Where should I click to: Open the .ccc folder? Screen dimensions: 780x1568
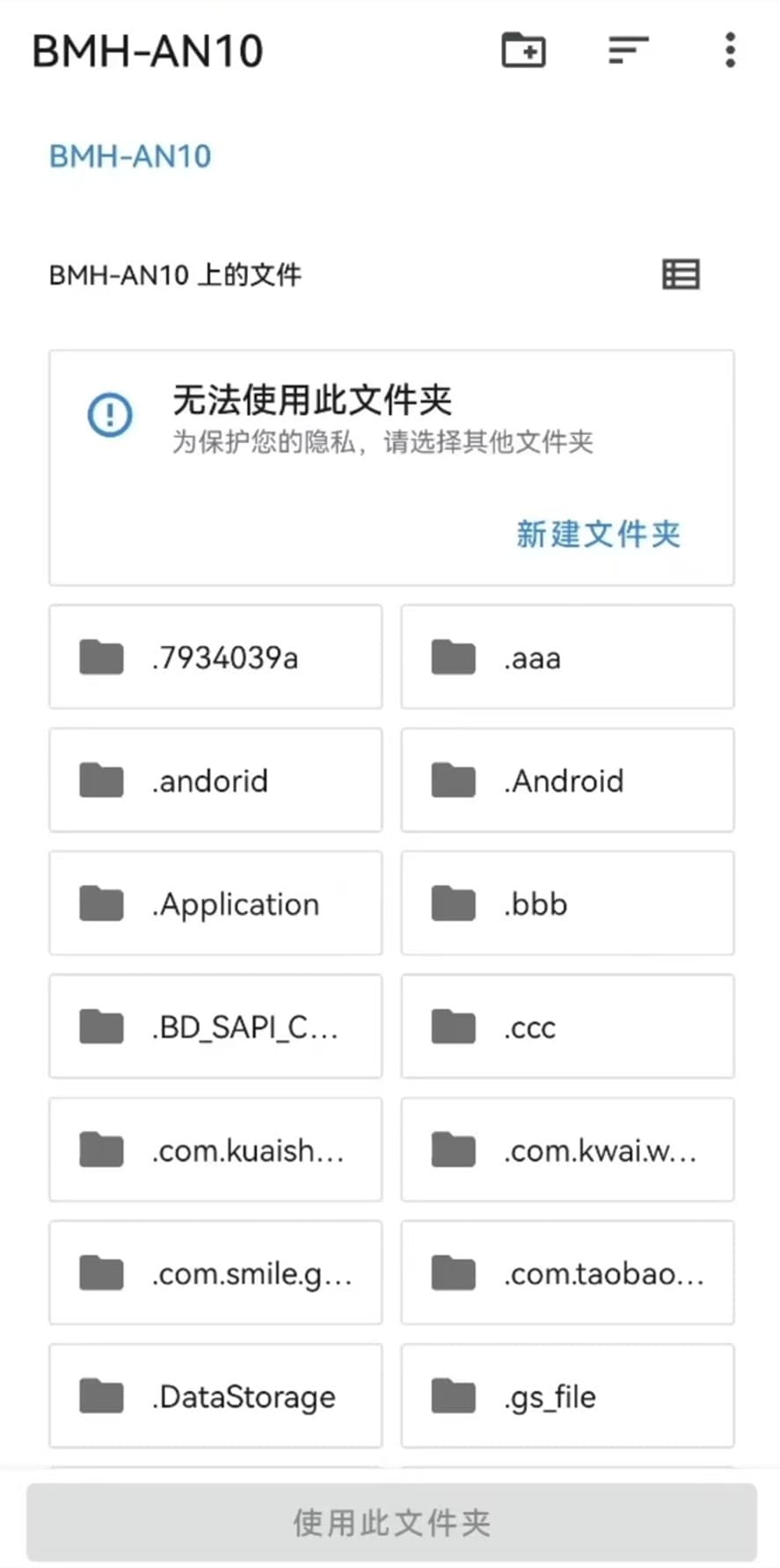(567, 1026)
